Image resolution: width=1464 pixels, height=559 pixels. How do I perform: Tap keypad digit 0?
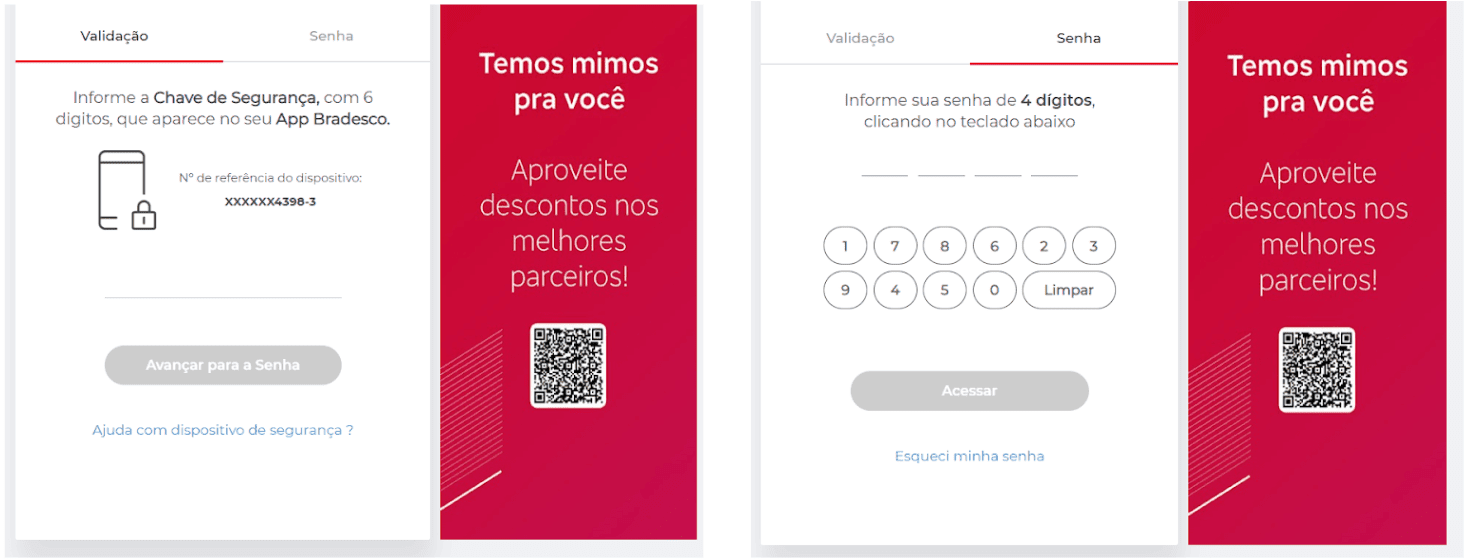click(x=994, y=290)
